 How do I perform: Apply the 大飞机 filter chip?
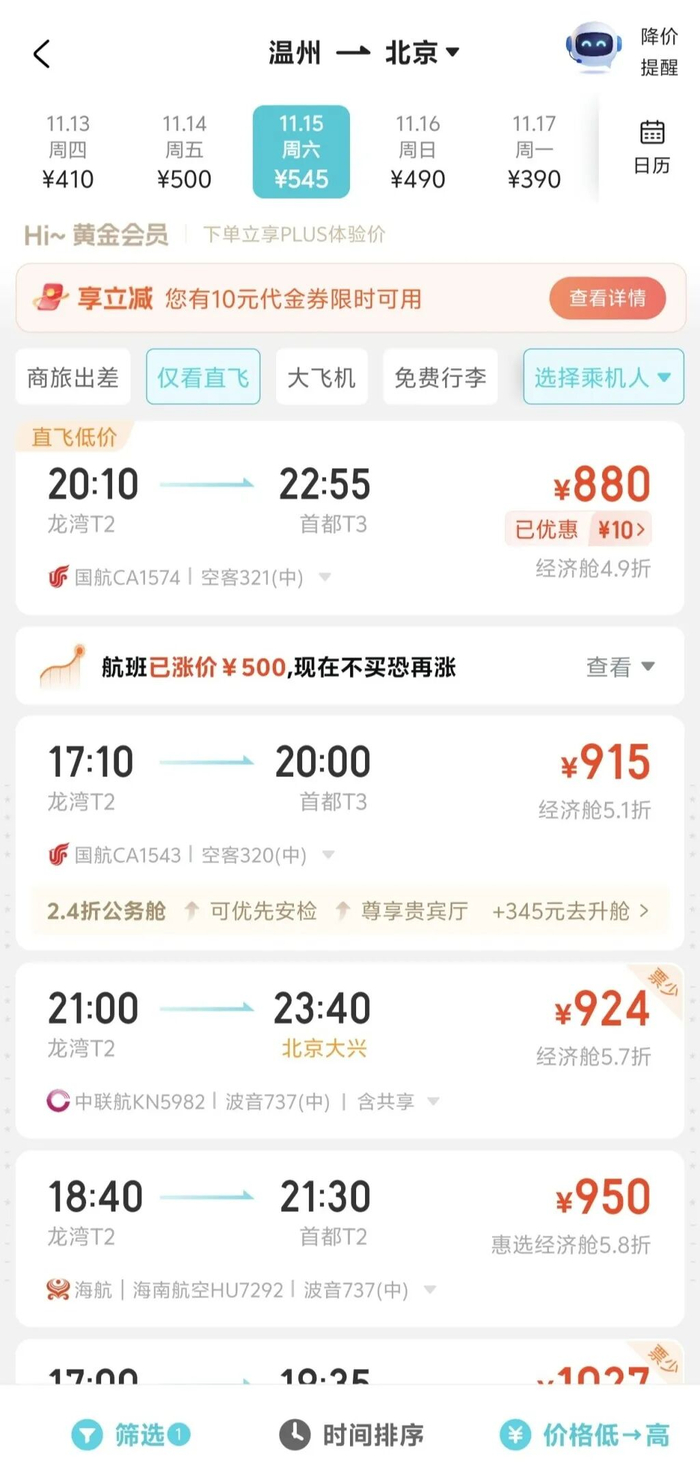click(321, 377)
